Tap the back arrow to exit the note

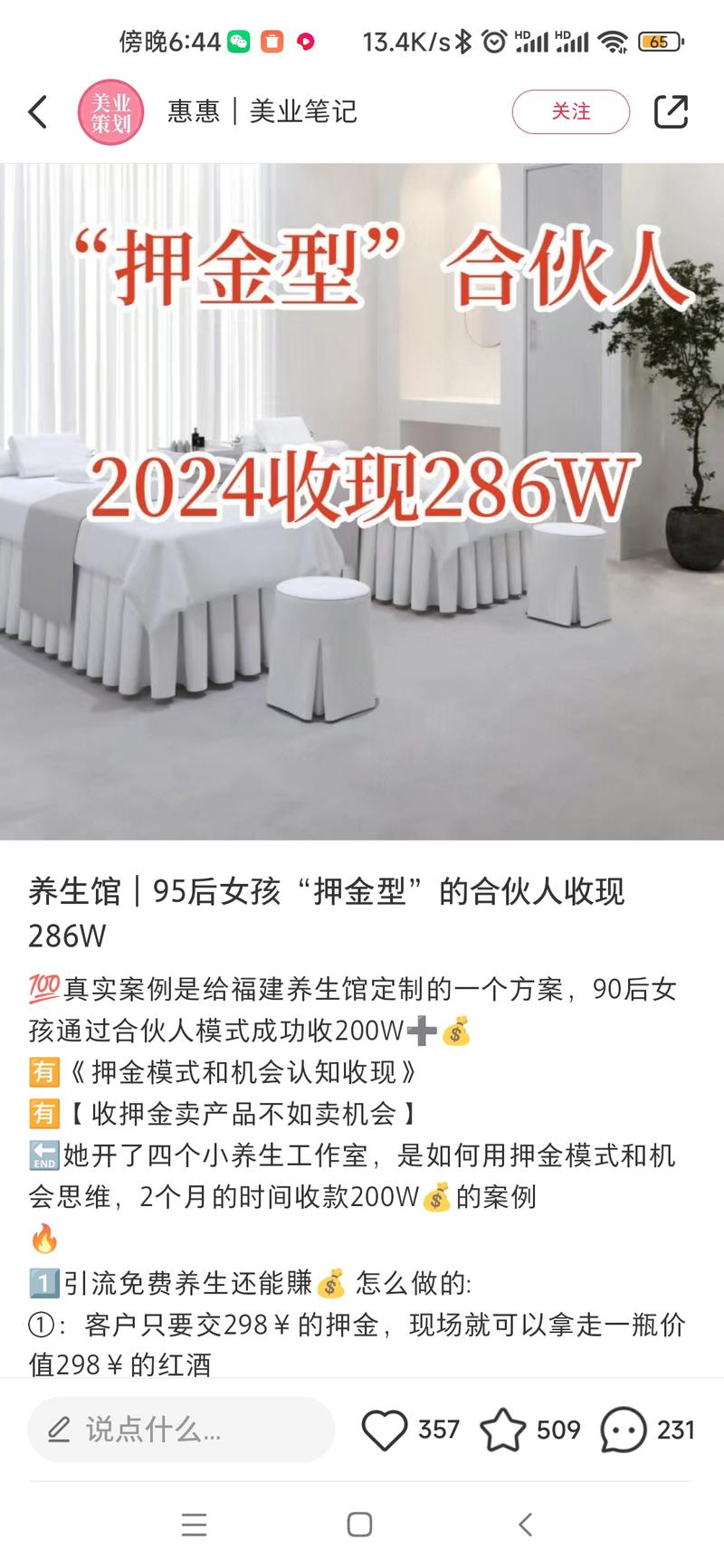pyautogui.click(x=37, y=110)
